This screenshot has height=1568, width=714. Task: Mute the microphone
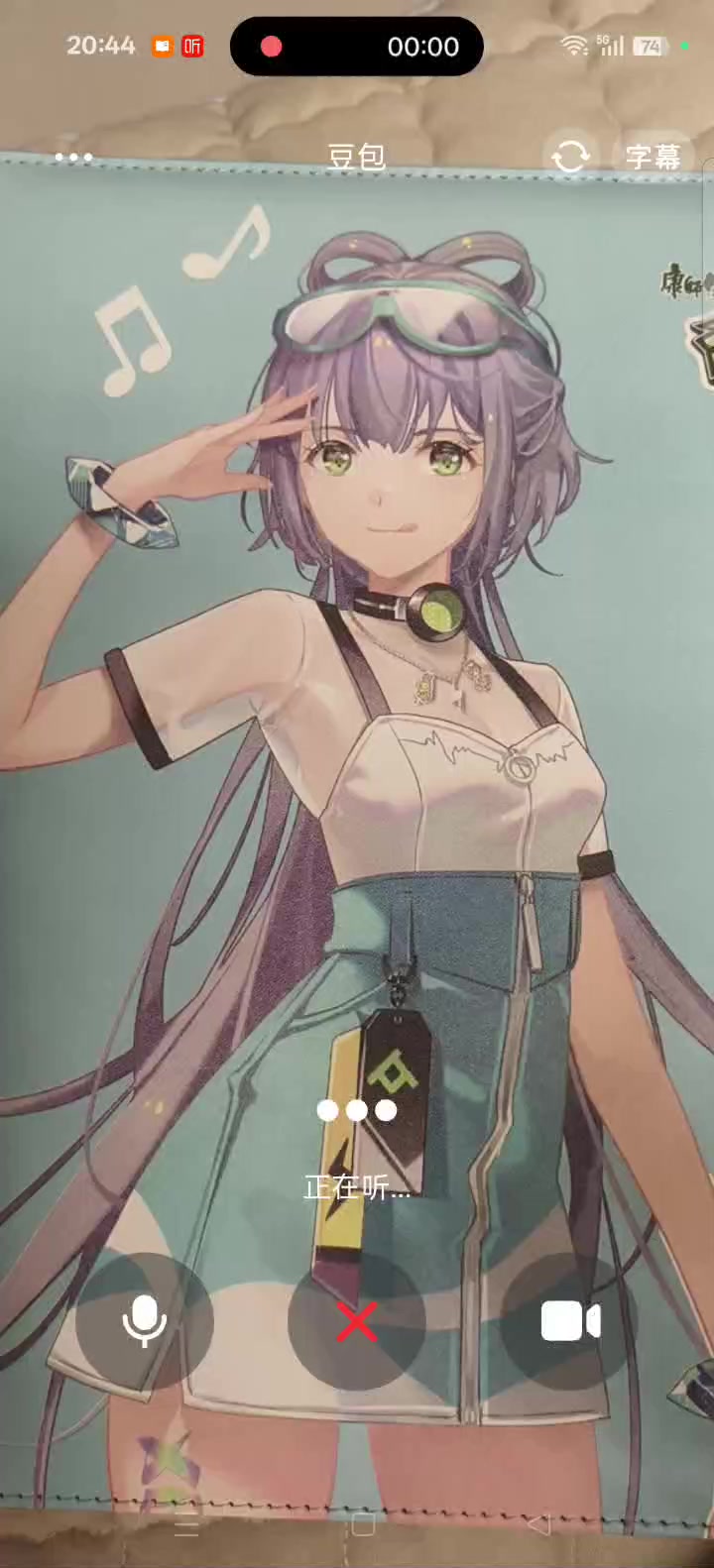point(145,1321)
